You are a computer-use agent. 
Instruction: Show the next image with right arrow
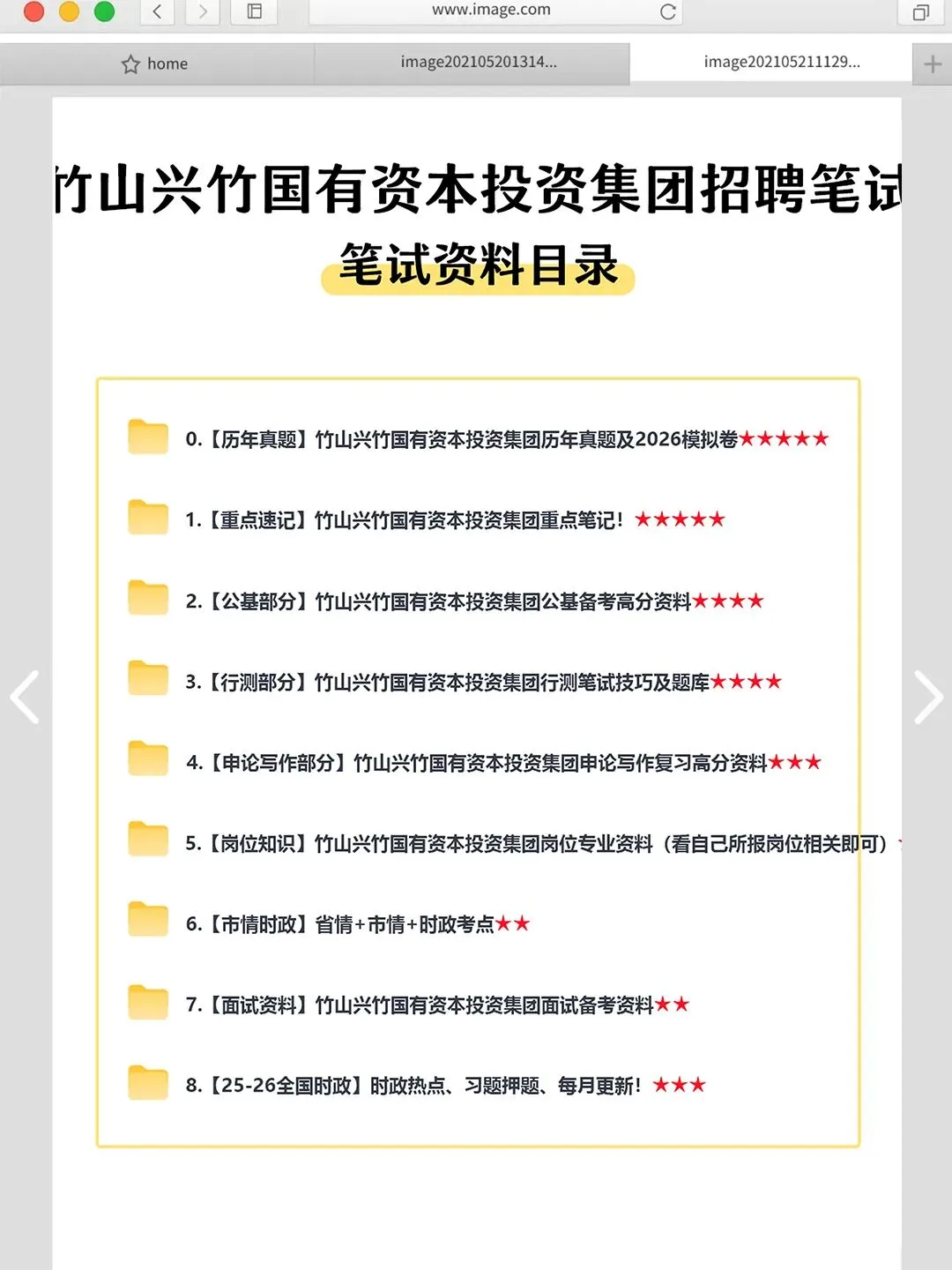coord(928,698)
